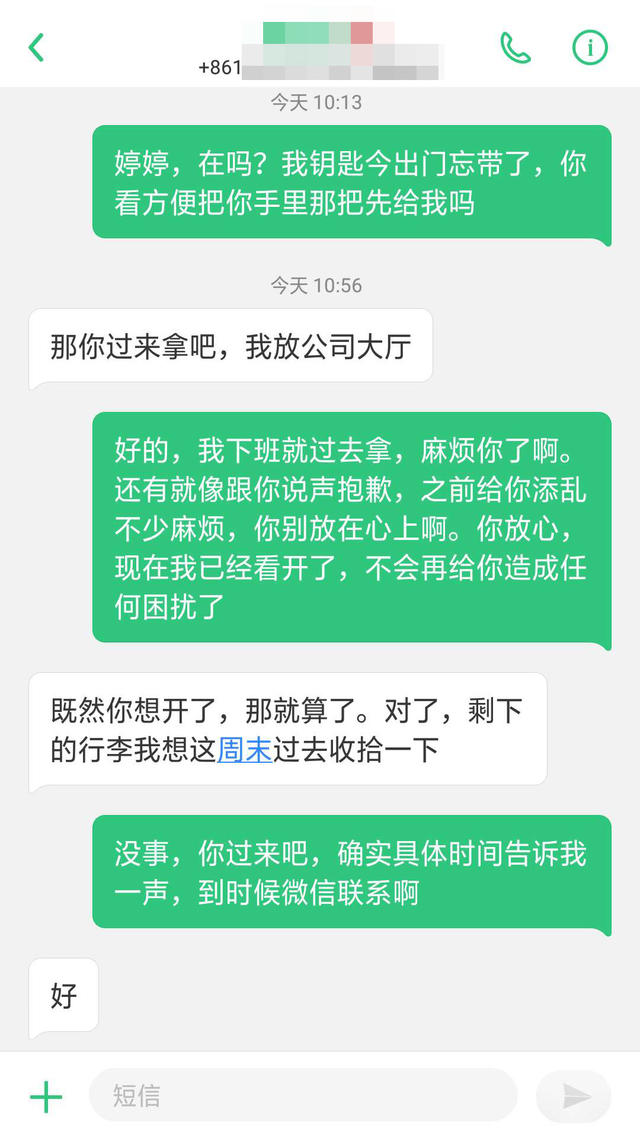This screenshot has width=640, height=1138.
Task: Call this contact with the phone icon
Action: pyautogui.click(x=515, y=47)
